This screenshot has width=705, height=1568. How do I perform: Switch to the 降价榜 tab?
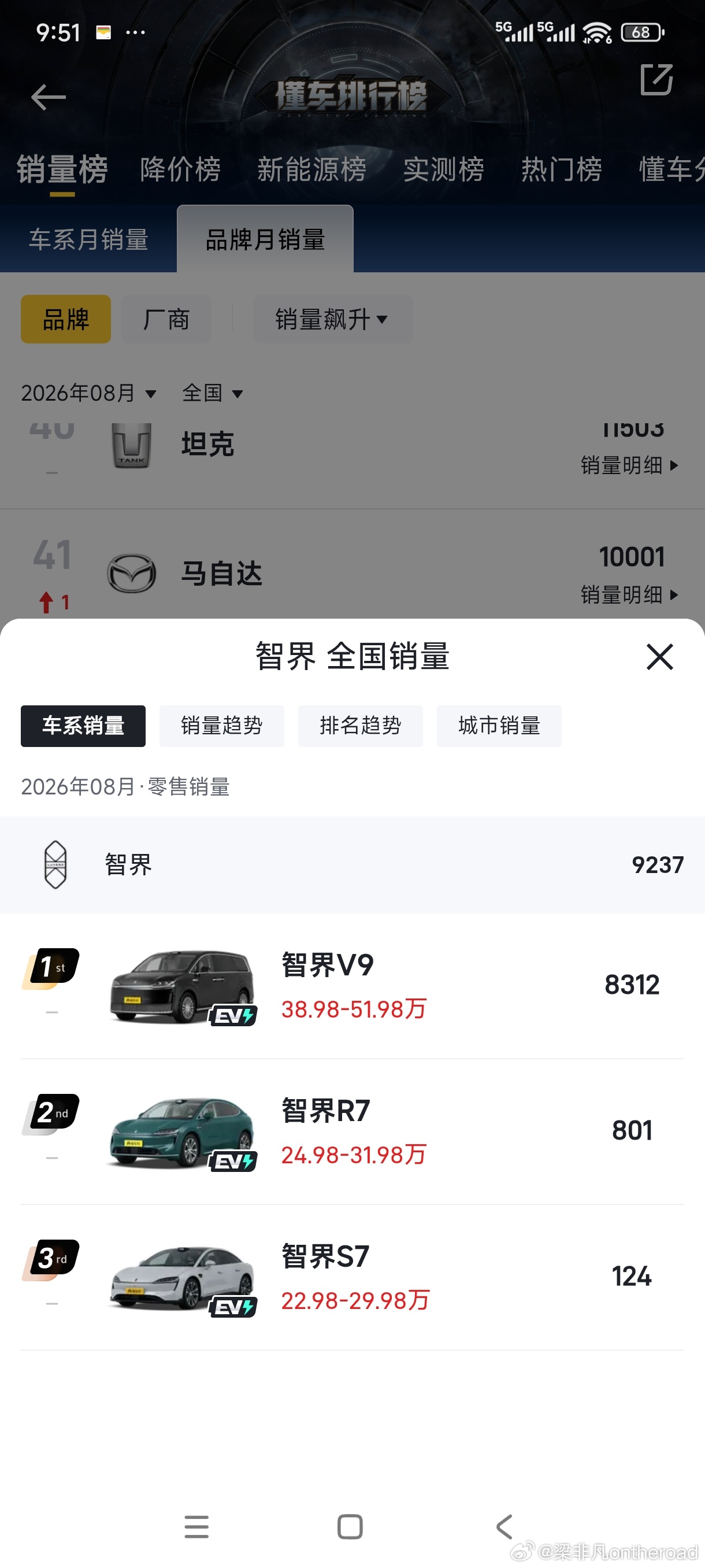181,169
